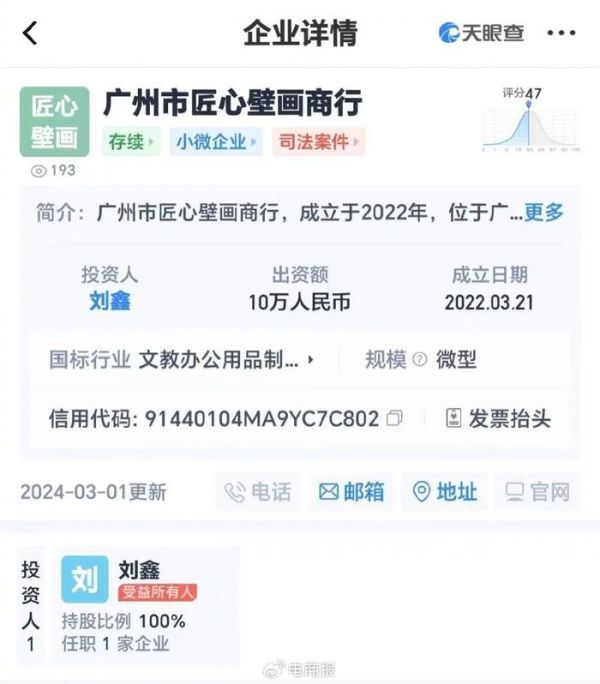Image resolution: width=600 pixels, height=684 pixels.
Task: Tap the 邮箱 email button
Action: click(x=352, y=492)
